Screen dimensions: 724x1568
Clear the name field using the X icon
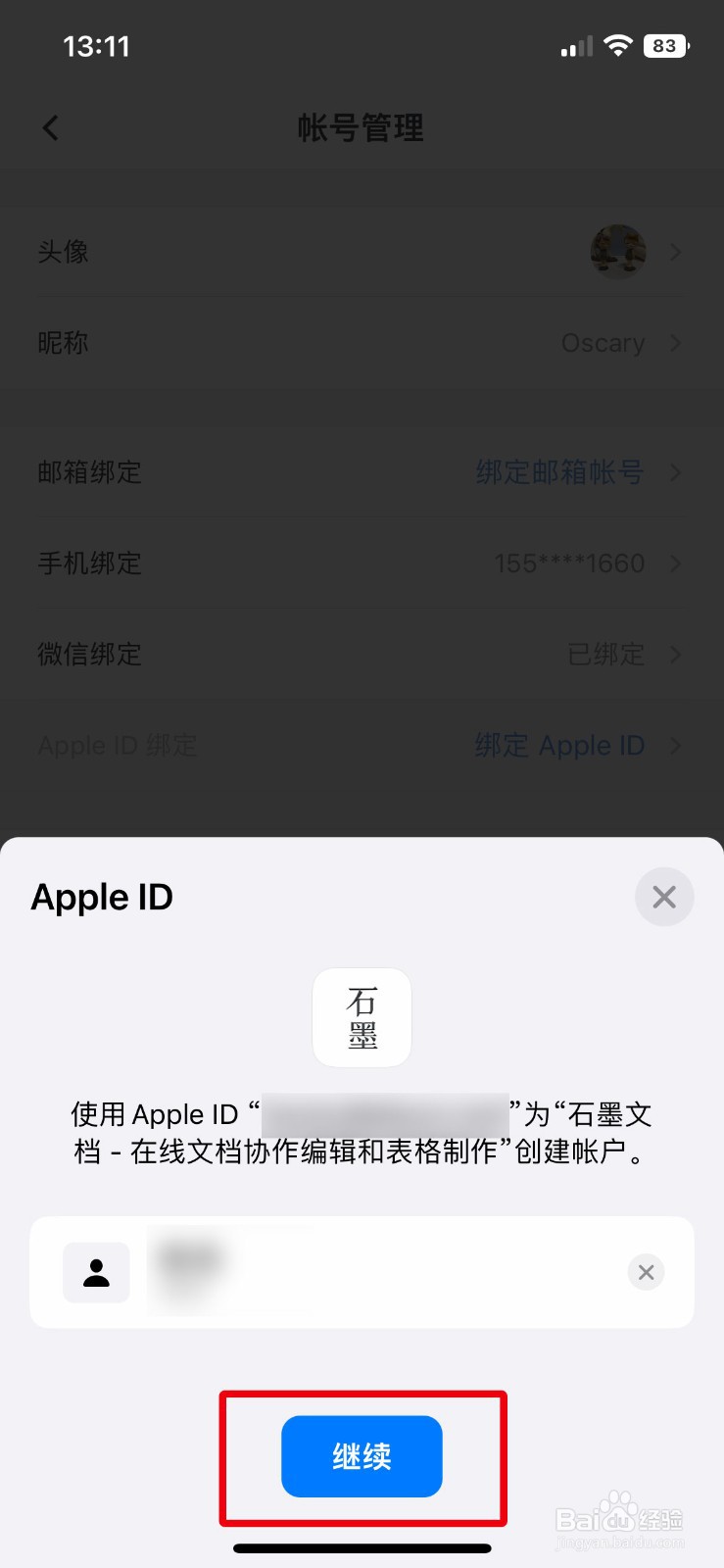646,1271
